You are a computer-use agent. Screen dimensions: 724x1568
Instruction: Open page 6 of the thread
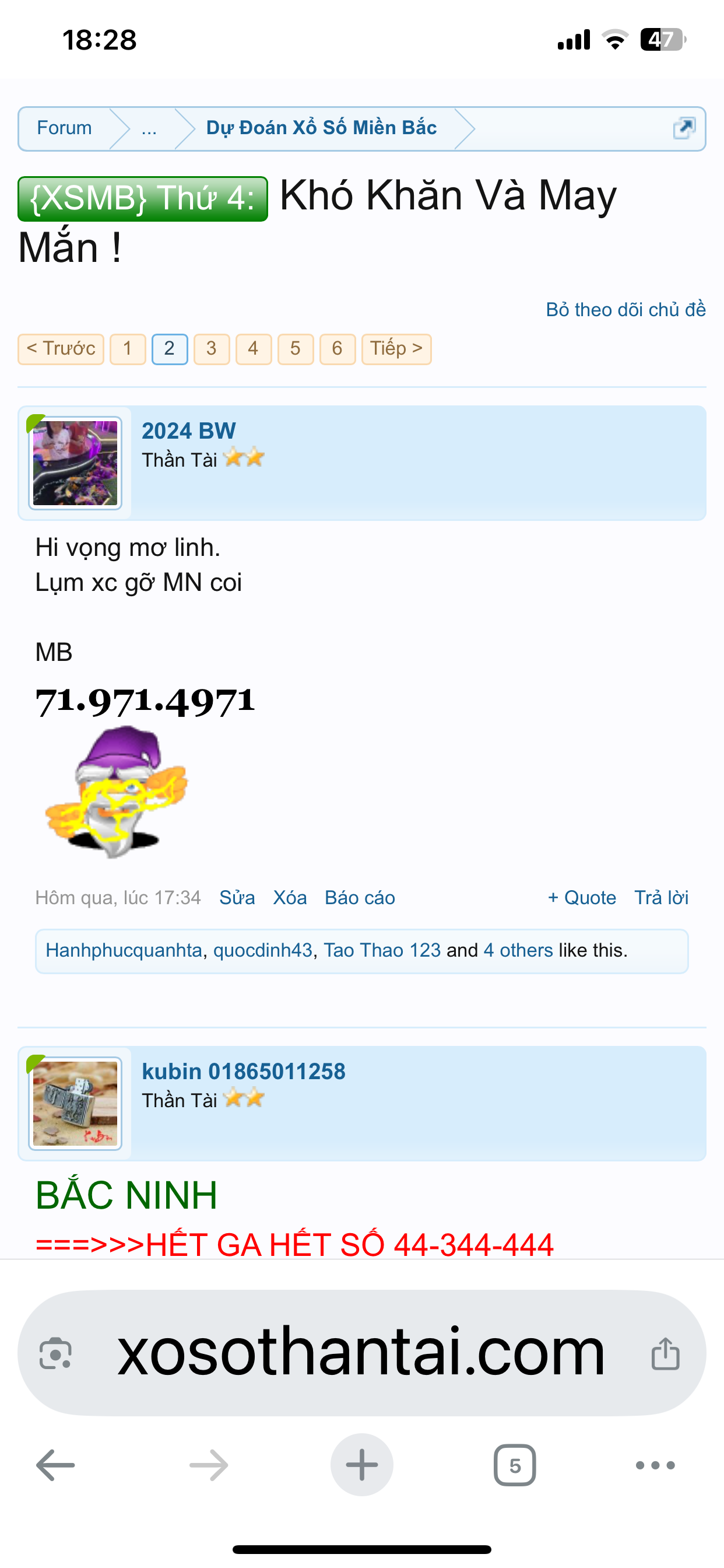pyautogui.click(x=337, y=349)
